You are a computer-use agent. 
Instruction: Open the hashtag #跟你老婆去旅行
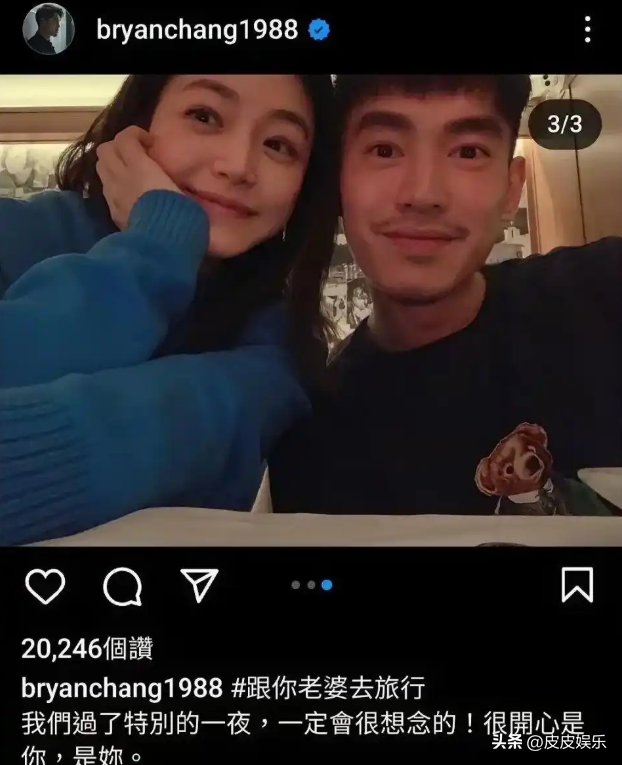pos(328,688)
